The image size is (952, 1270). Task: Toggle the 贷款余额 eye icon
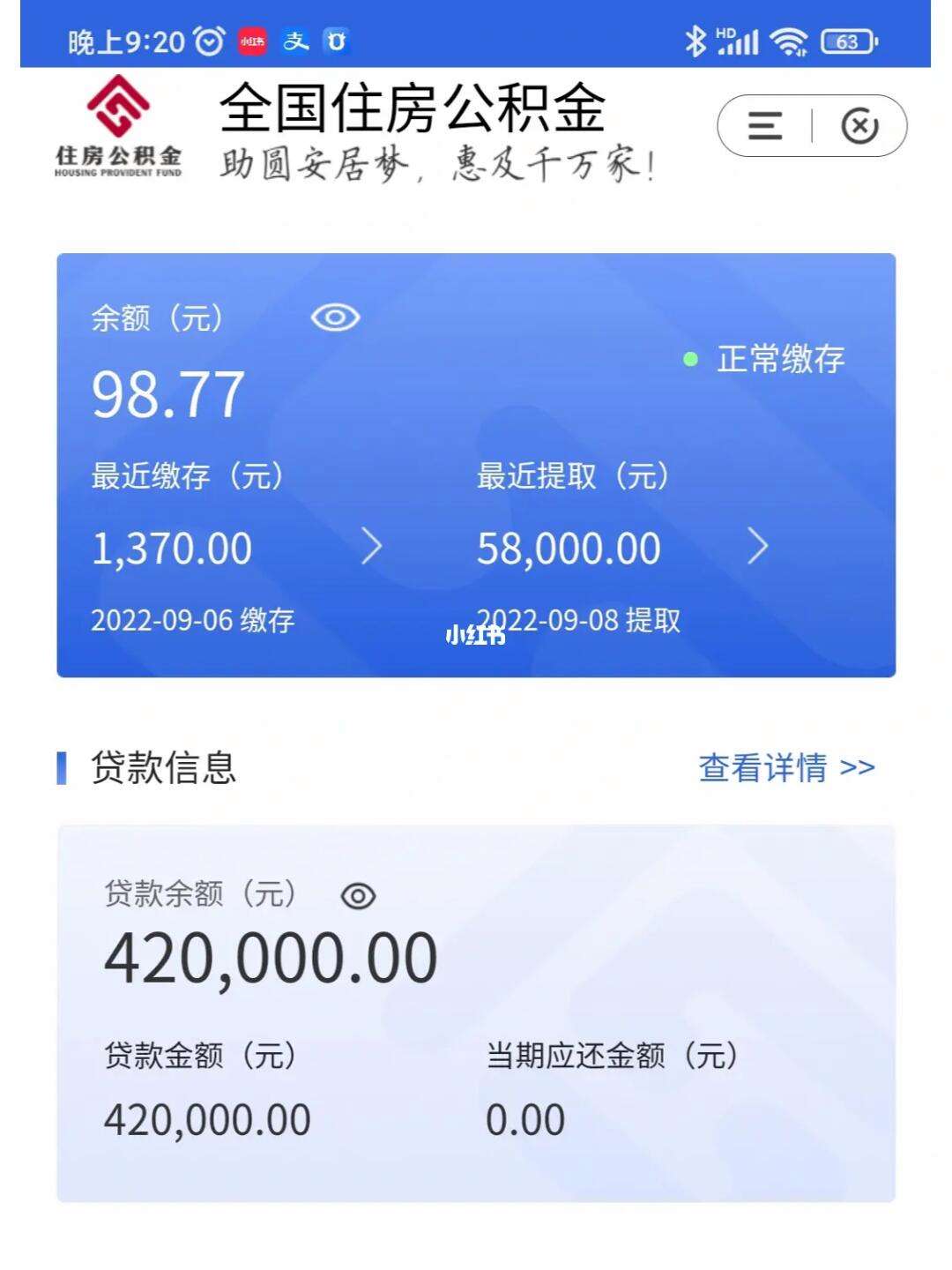(x=358, y=896)
